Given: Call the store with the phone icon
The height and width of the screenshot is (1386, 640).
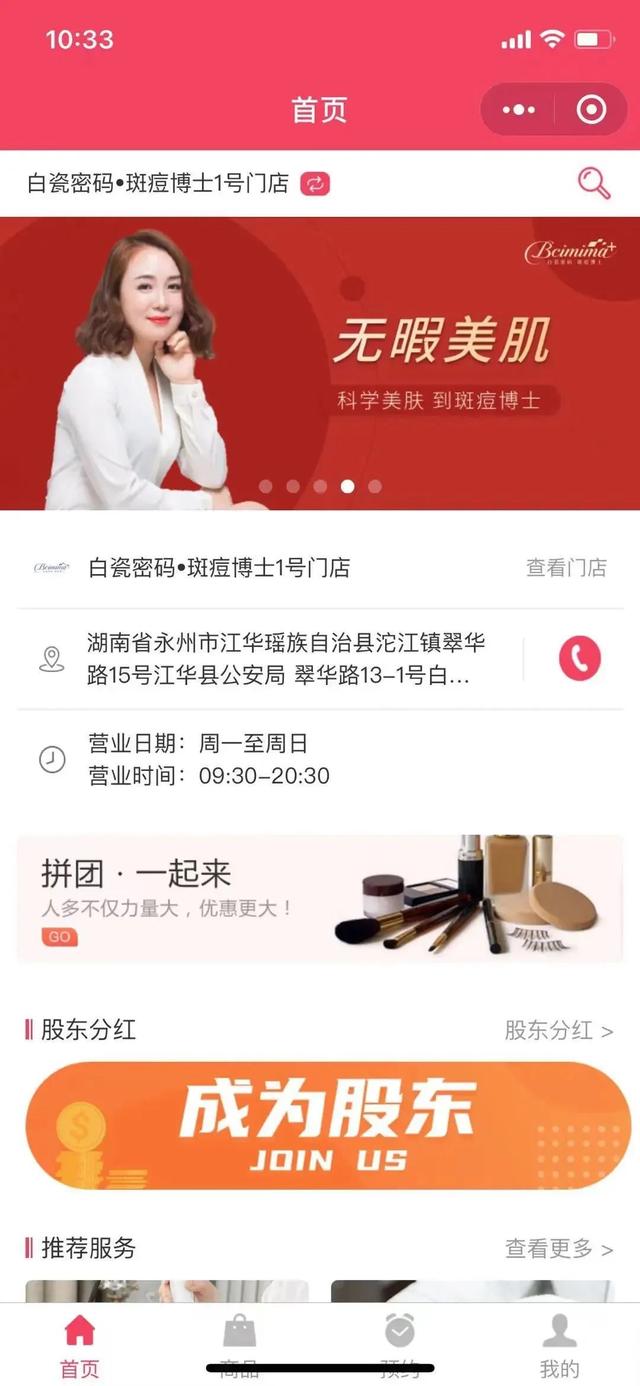Looking at the screenshot, I should [x=579, y=658].
